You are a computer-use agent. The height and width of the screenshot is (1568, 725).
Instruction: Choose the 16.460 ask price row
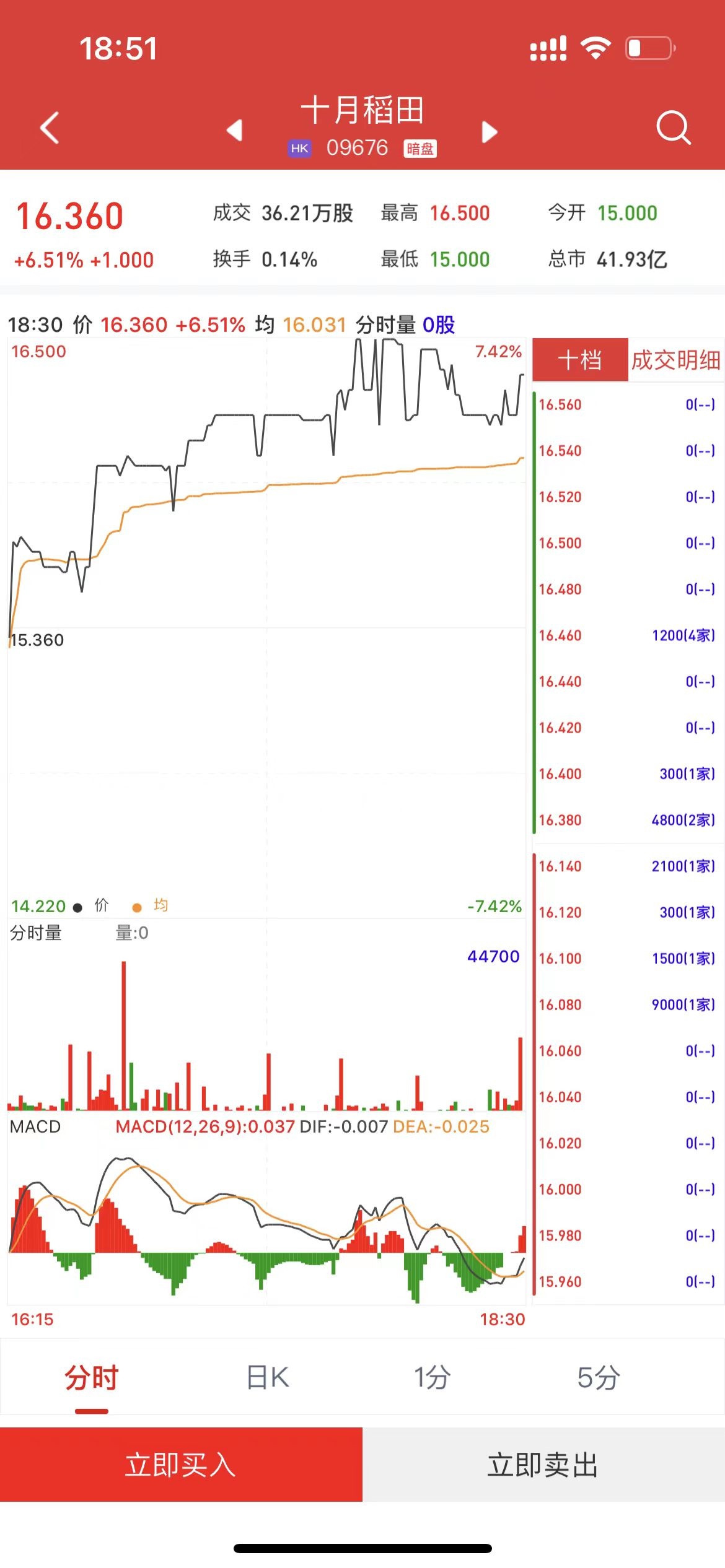pos(626,635)
